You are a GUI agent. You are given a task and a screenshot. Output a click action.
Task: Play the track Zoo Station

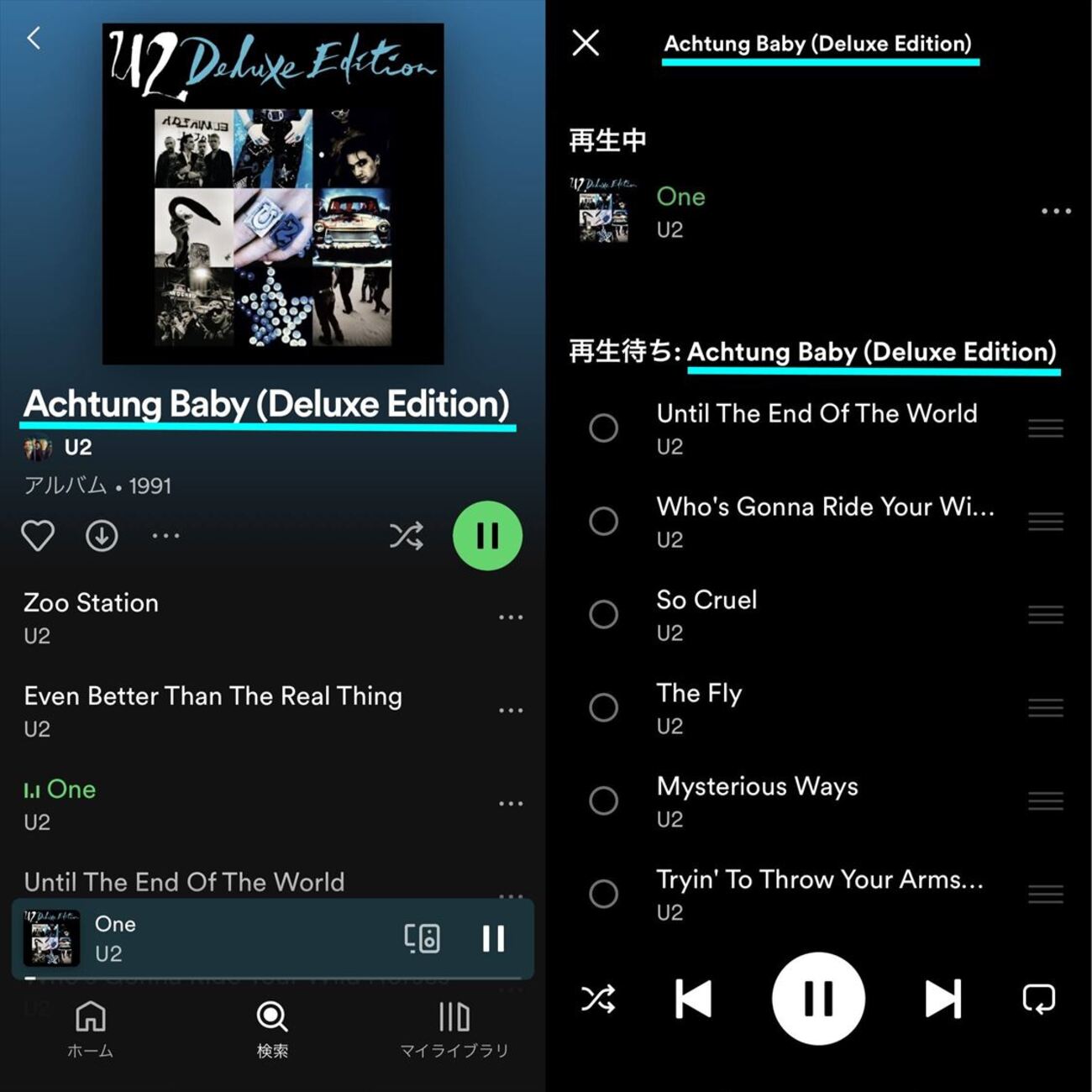(x=91, y=603)
